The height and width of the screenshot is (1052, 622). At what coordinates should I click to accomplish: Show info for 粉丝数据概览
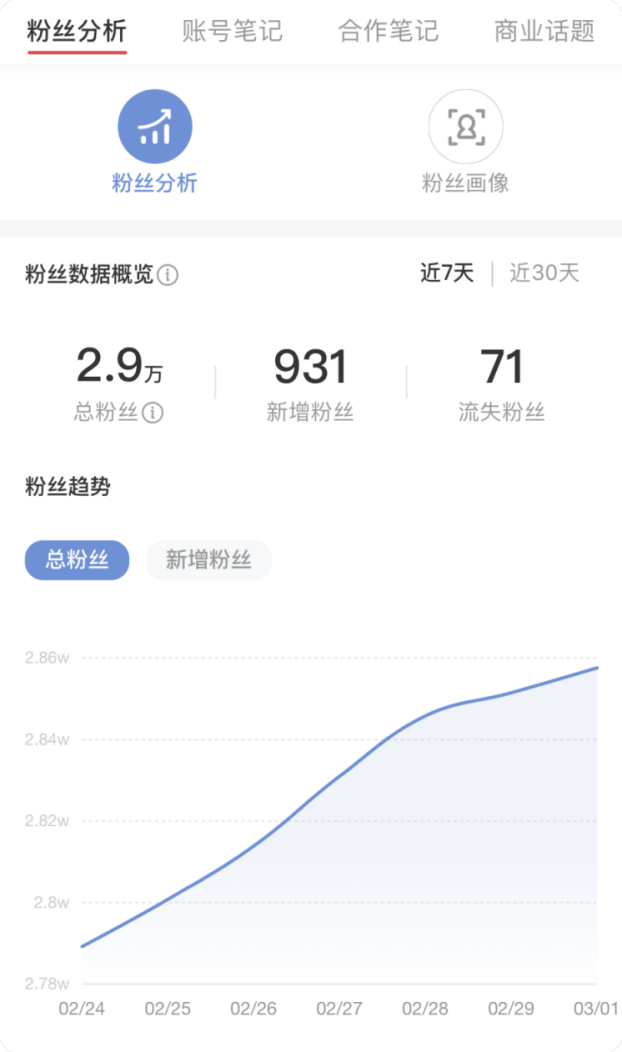pos(168,274)
